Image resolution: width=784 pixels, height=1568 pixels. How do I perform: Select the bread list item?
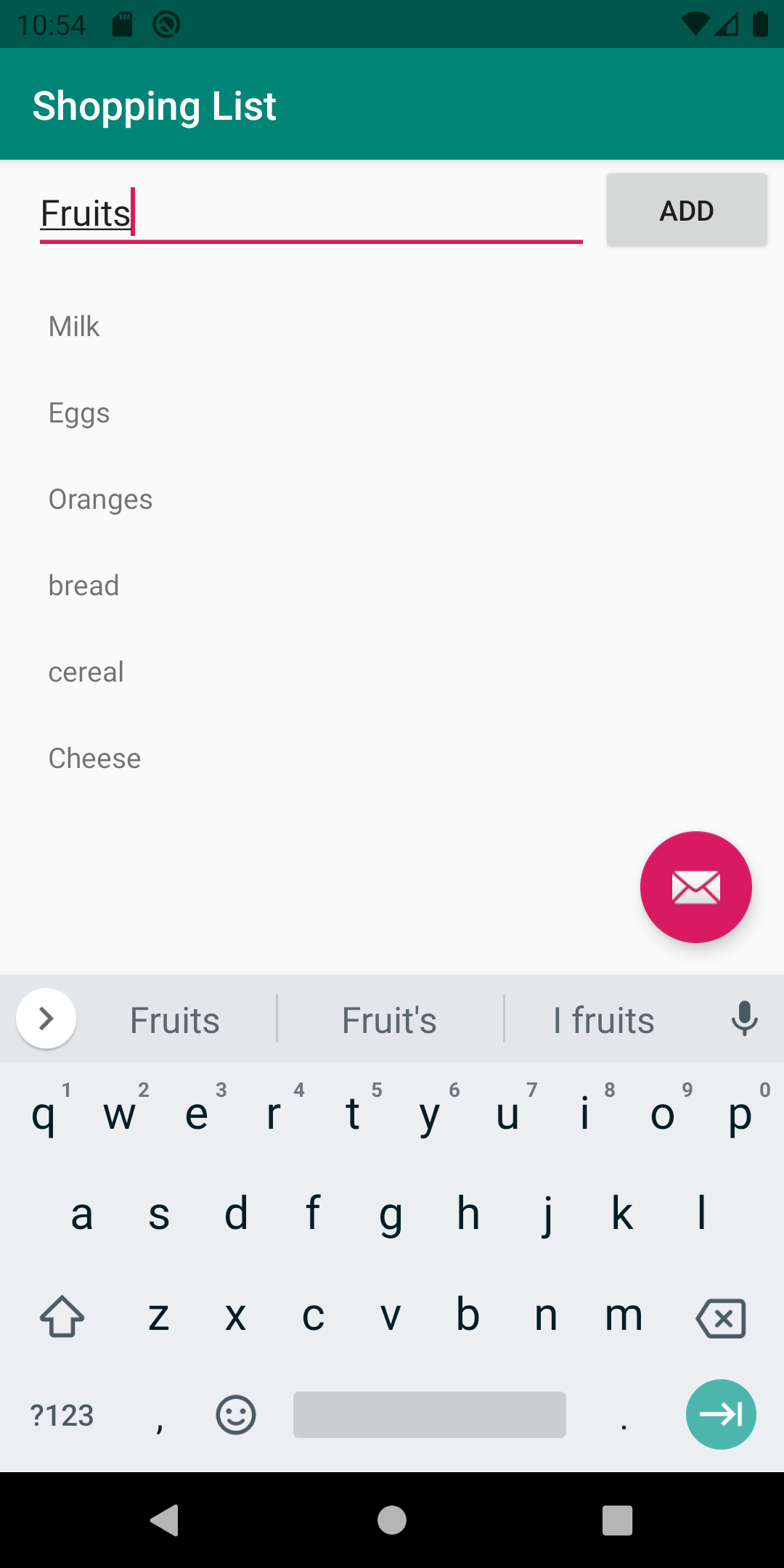(x=83, y=586)
